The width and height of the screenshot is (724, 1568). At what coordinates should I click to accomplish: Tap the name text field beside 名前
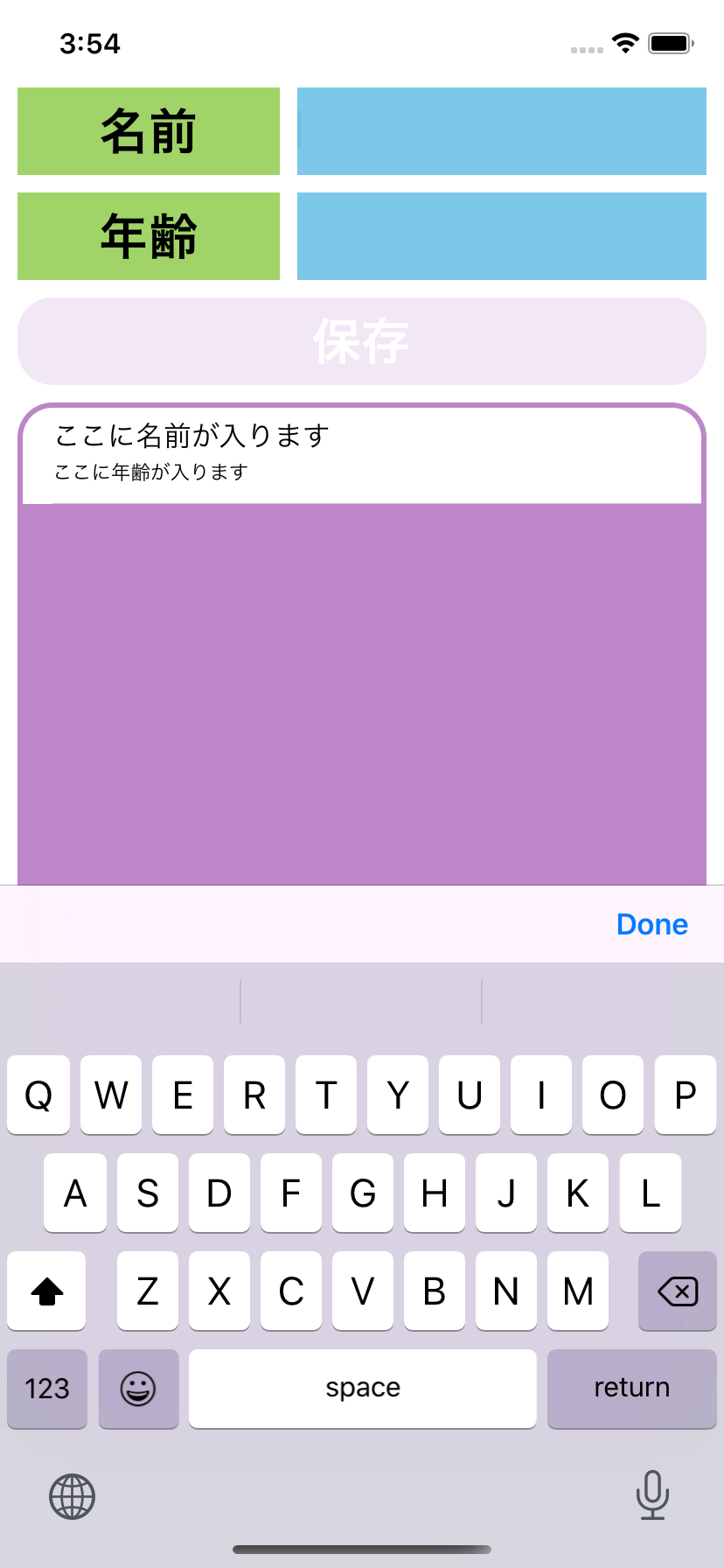click(x=501, y=131)
